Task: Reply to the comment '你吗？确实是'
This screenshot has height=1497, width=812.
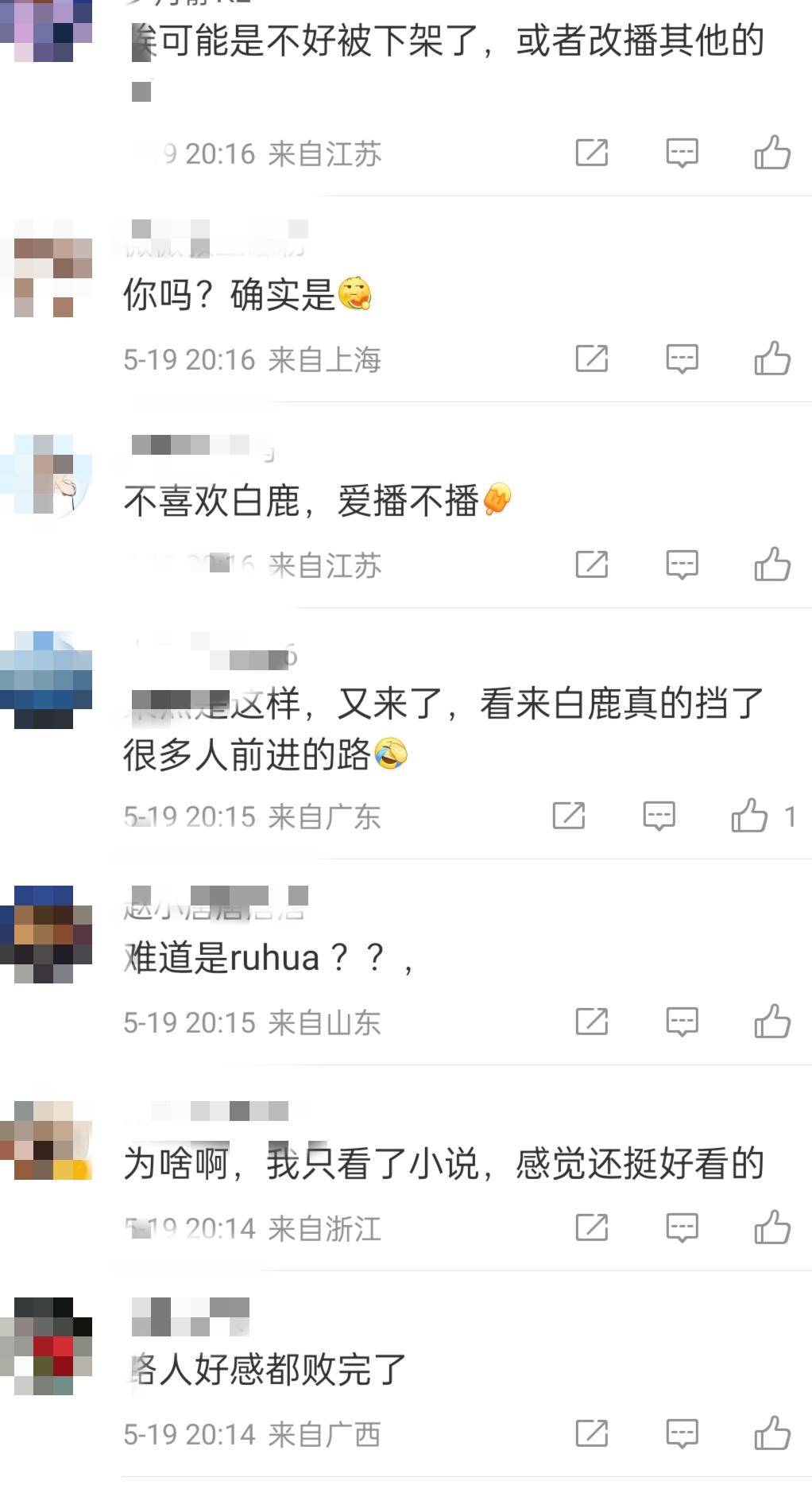Action: [x=682, y=359]
